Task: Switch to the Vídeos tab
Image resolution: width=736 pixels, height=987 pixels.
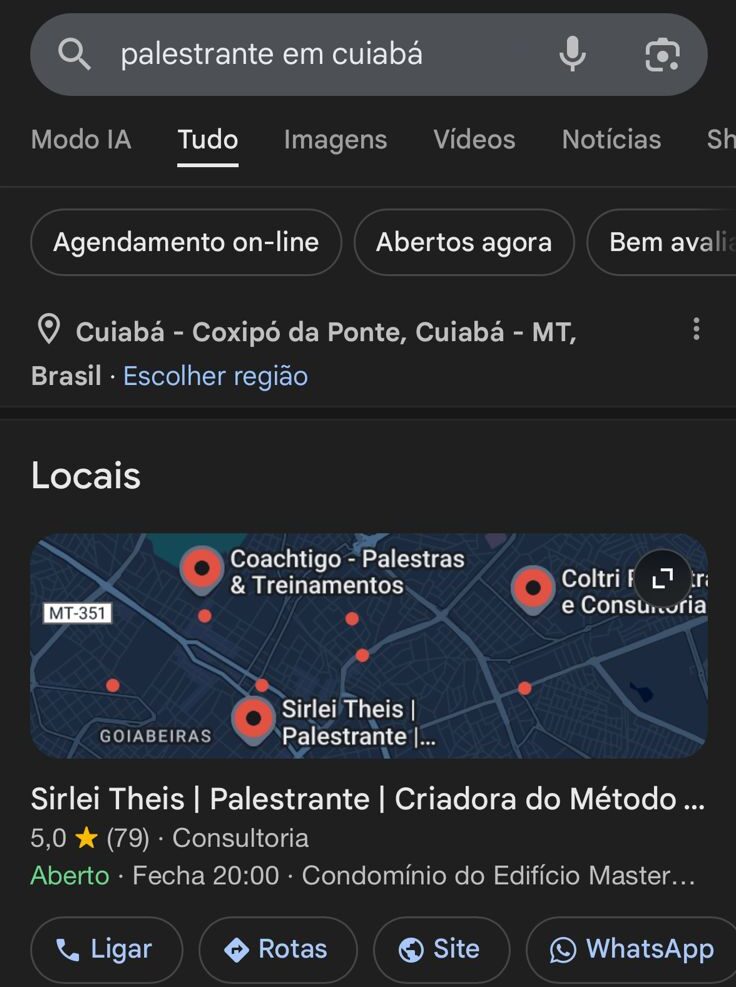Action: (474, 139)
